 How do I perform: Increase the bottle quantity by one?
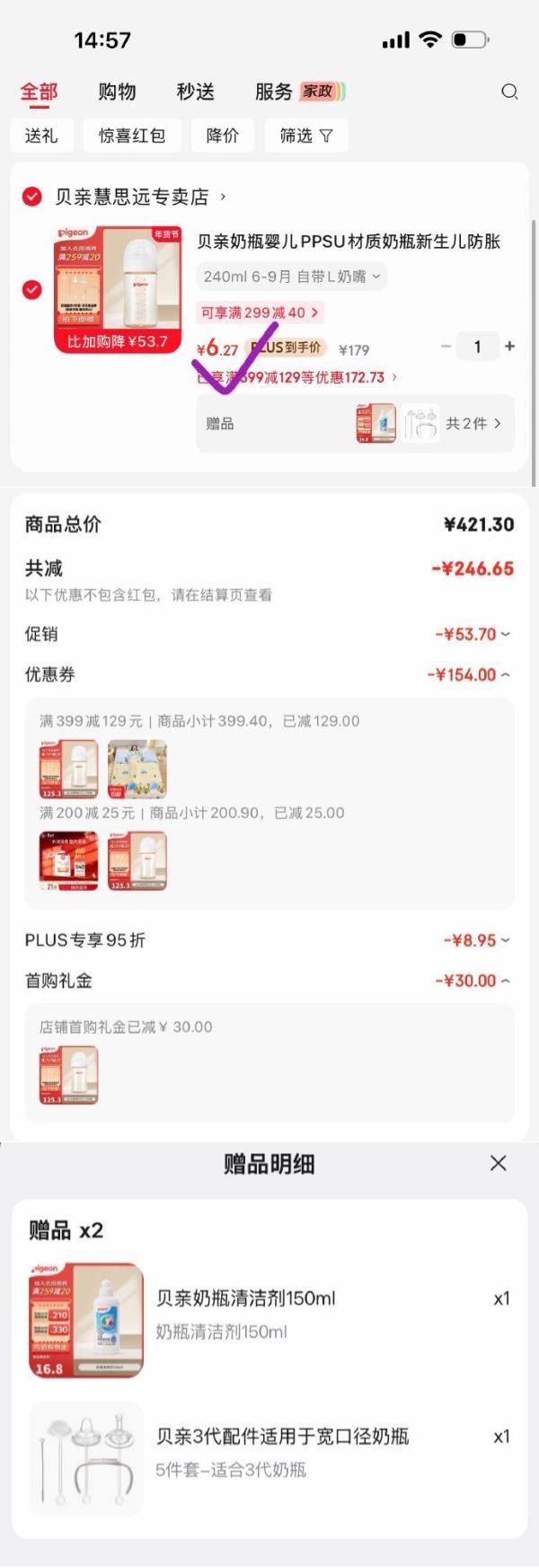point(510,346)
